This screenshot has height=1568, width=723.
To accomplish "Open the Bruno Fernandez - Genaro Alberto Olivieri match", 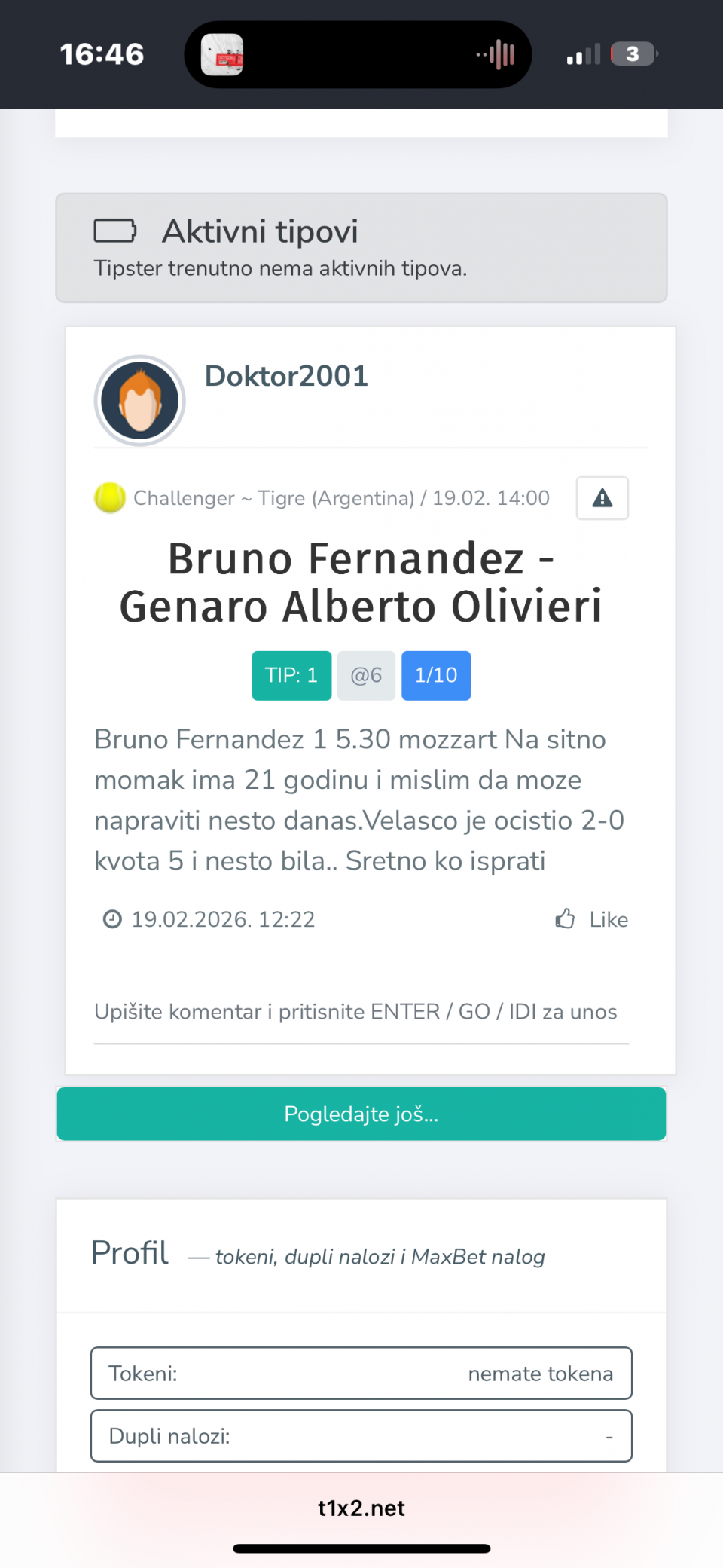I will (x=361, y=582).
